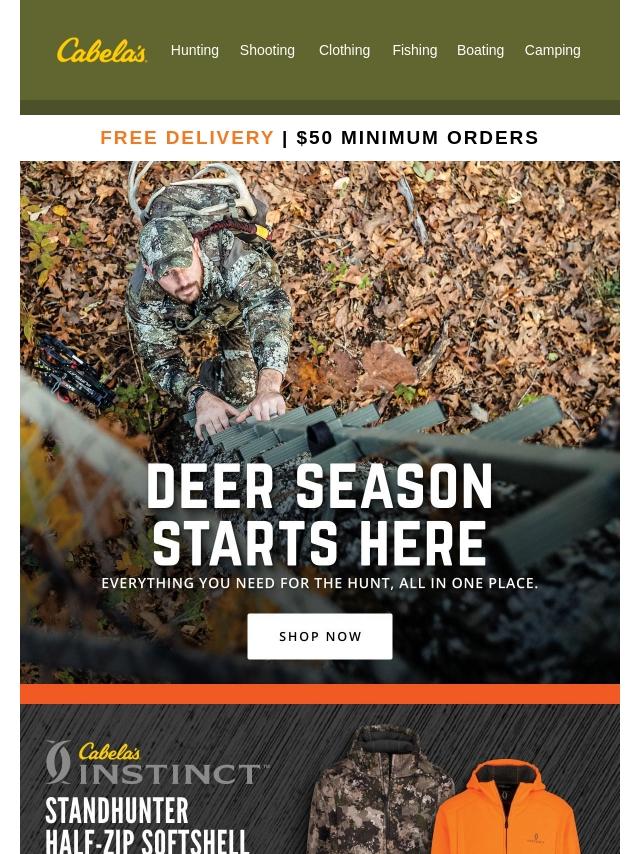Image resolution: width=640 pixels, height=854 pixels.
Task: Tap the Shop Now button
Action: click(320, 636)
